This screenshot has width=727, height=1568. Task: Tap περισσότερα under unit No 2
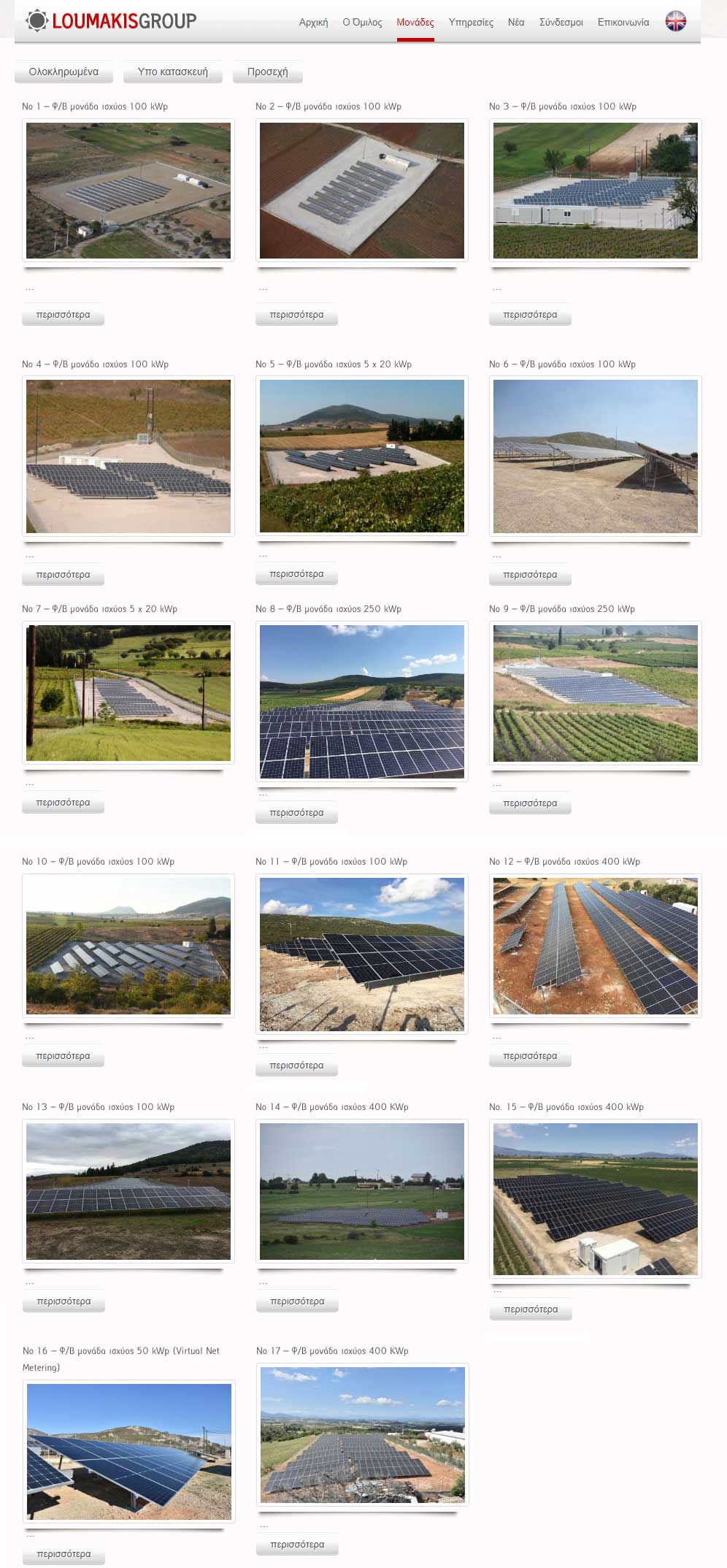click(296, 315)
